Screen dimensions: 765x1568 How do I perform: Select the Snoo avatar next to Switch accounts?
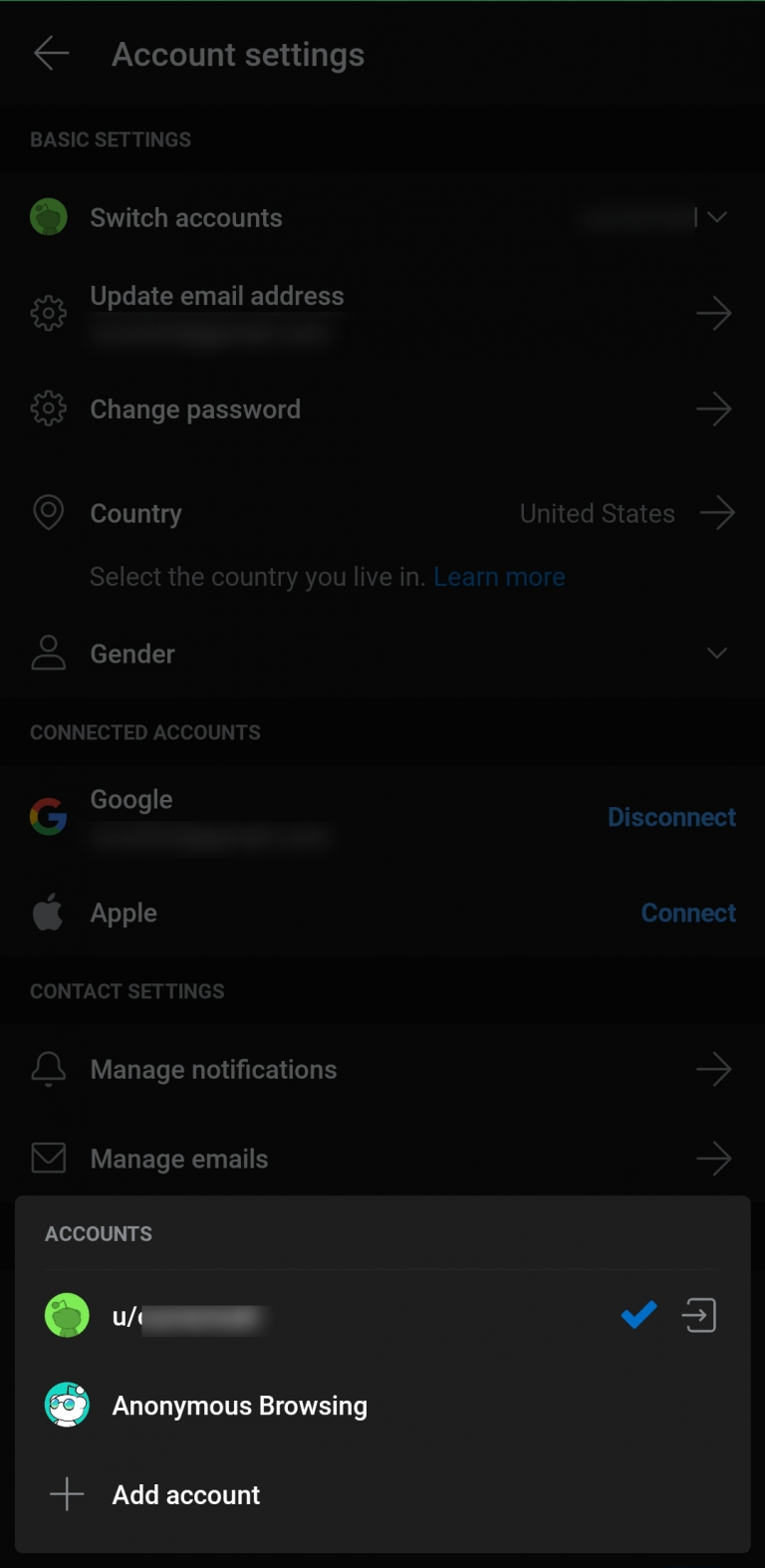click(48, 216)
